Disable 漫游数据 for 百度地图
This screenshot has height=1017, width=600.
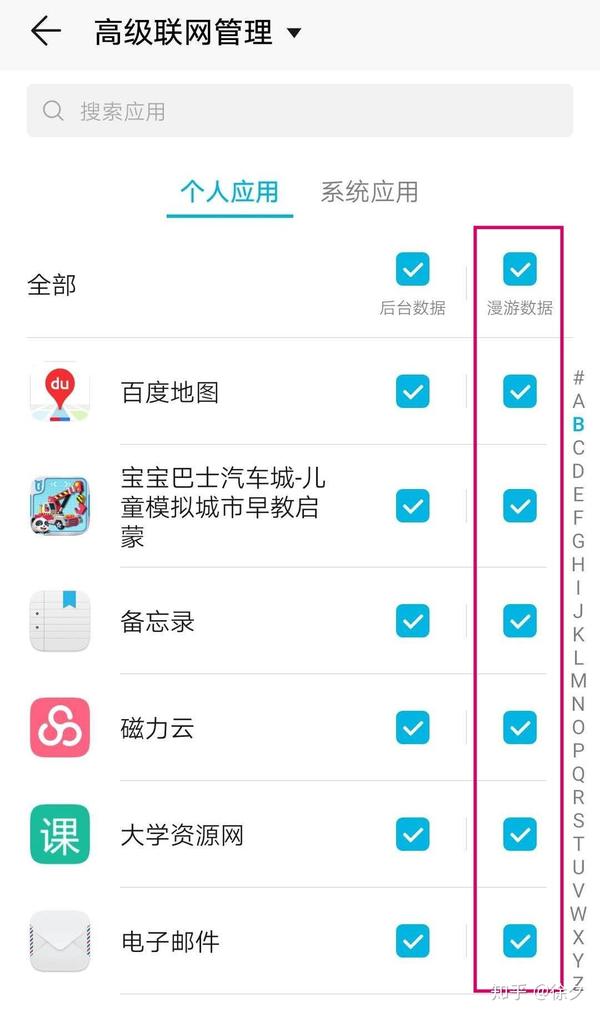pyautogui.click(x=519, y=391)
